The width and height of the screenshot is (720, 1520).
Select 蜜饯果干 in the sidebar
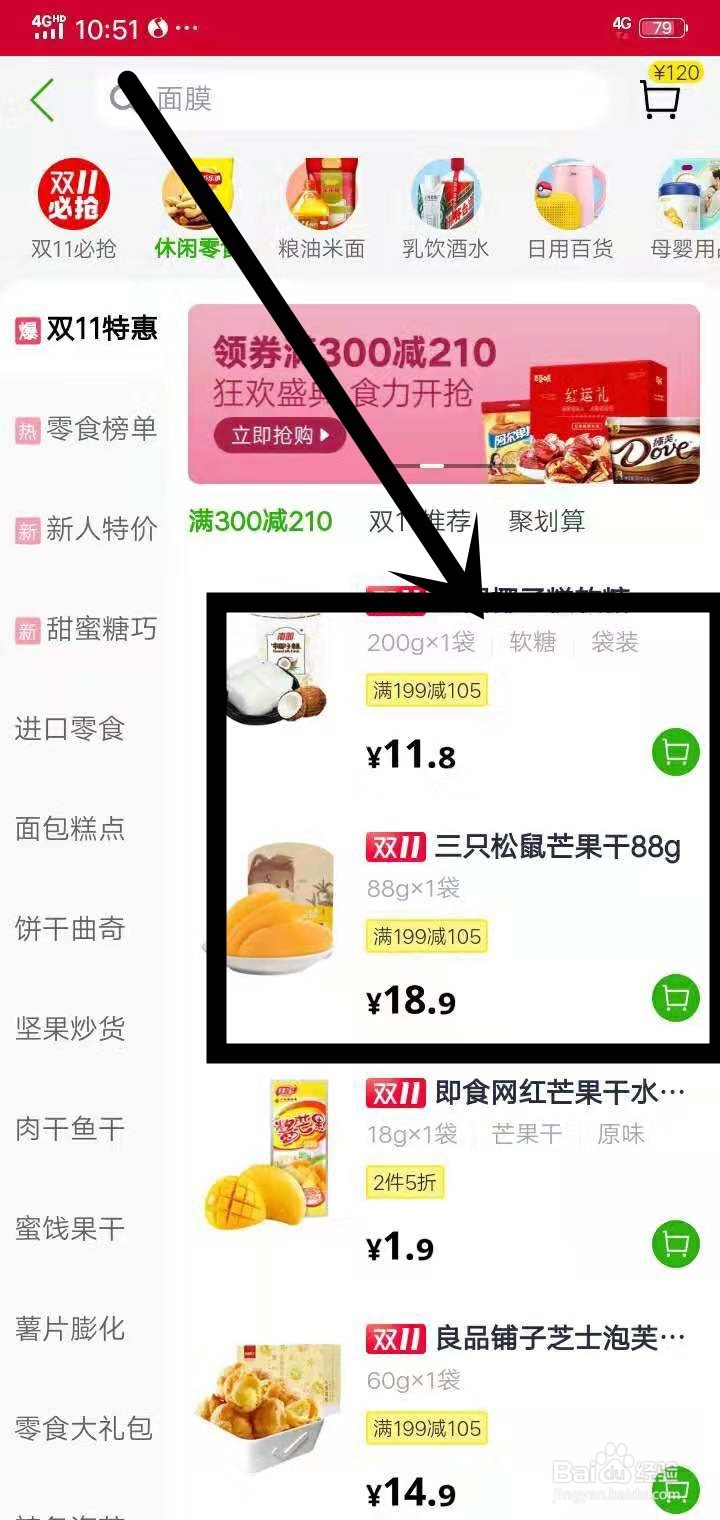click(70, 1229)
